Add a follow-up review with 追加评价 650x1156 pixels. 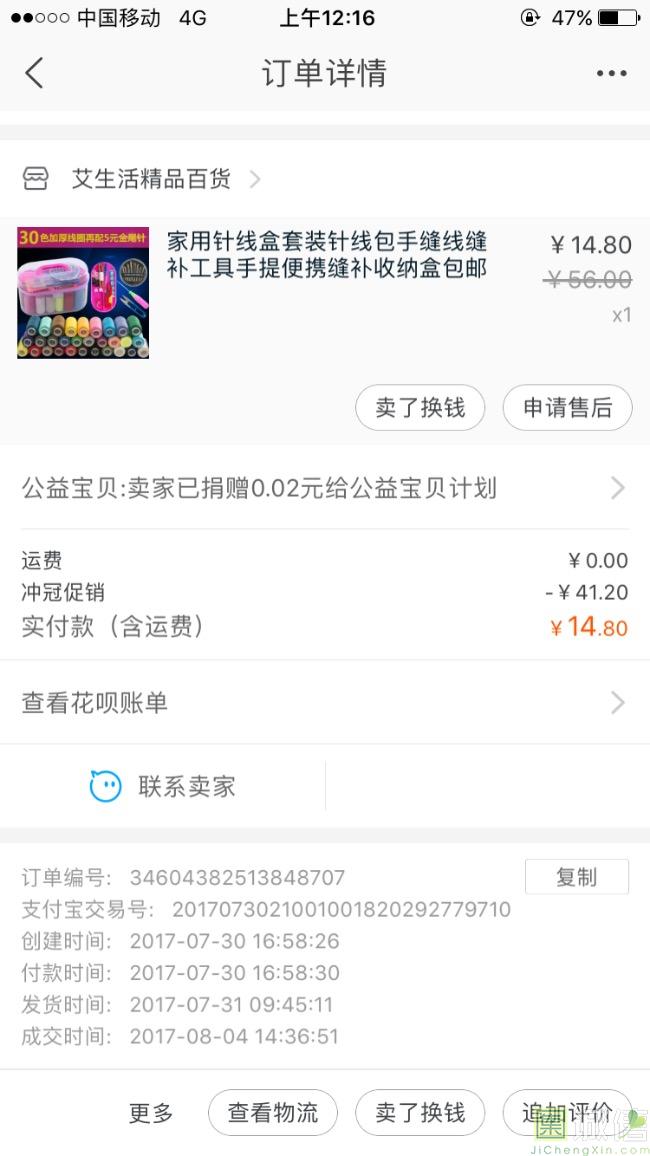click(x=567, y=1113)
